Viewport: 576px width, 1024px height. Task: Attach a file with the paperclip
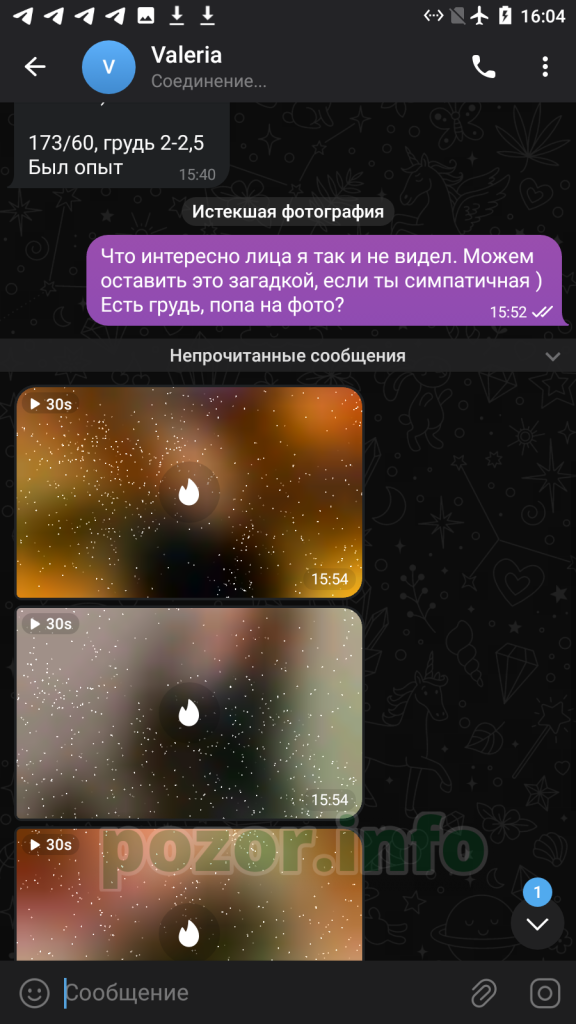[x=484, y=993]
